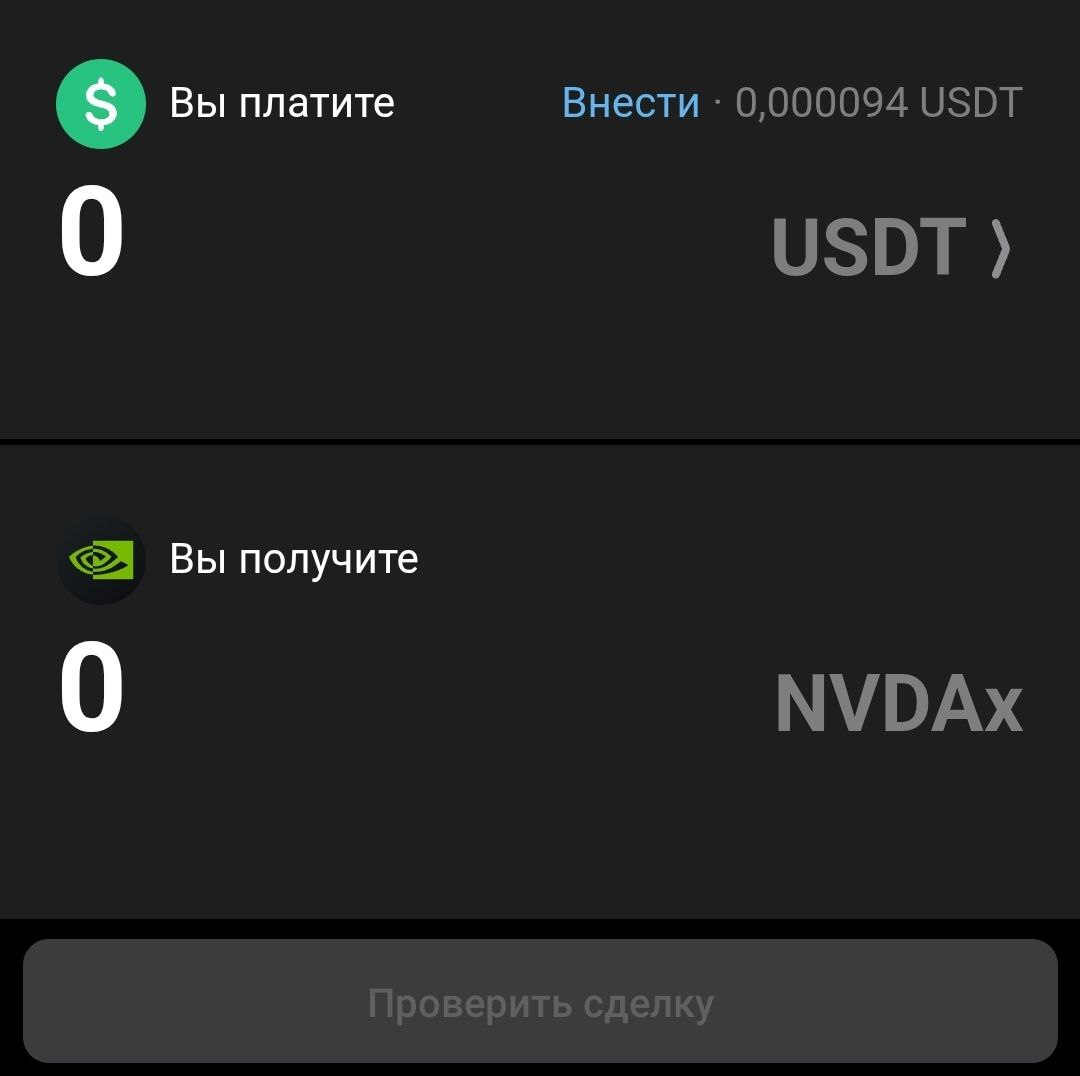Open the USDT currency selector
This screenshot has height=1076, width=1080.
(x=892, y=246)
